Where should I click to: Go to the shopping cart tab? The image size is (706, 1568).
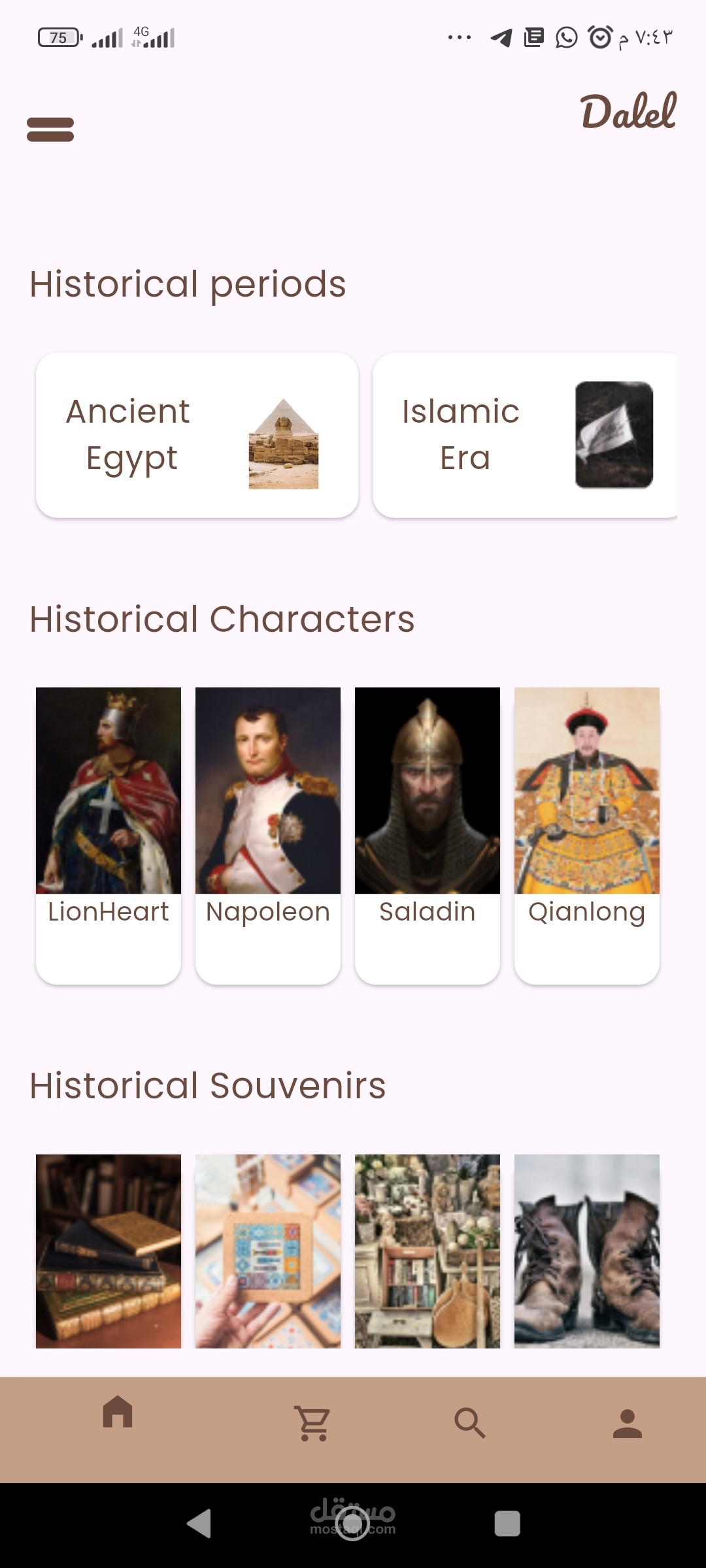tap(313, 1423)
